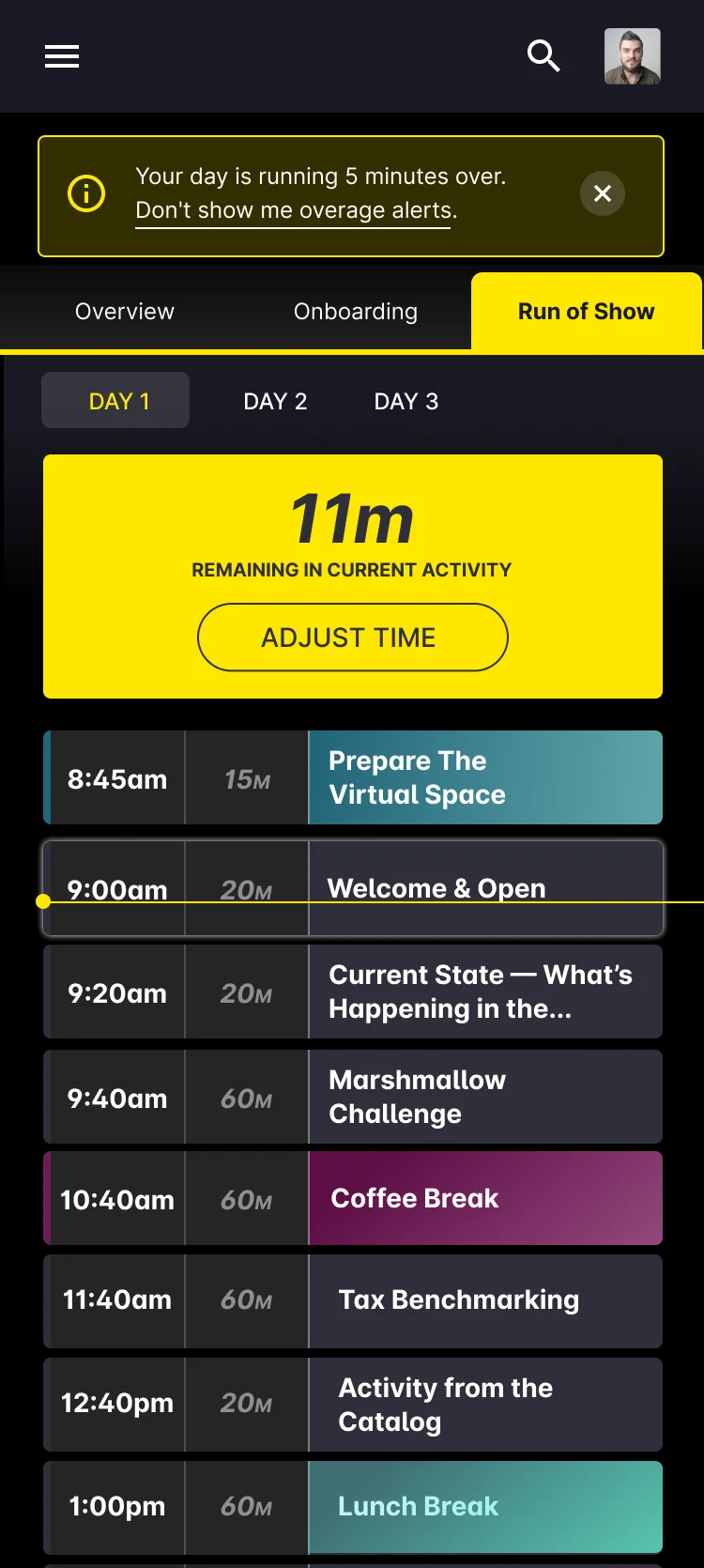Open the Tax Benchmarking activity
Image resolution: width=704 pixels, height=1568 pixels.
[x=353, y=1301]
